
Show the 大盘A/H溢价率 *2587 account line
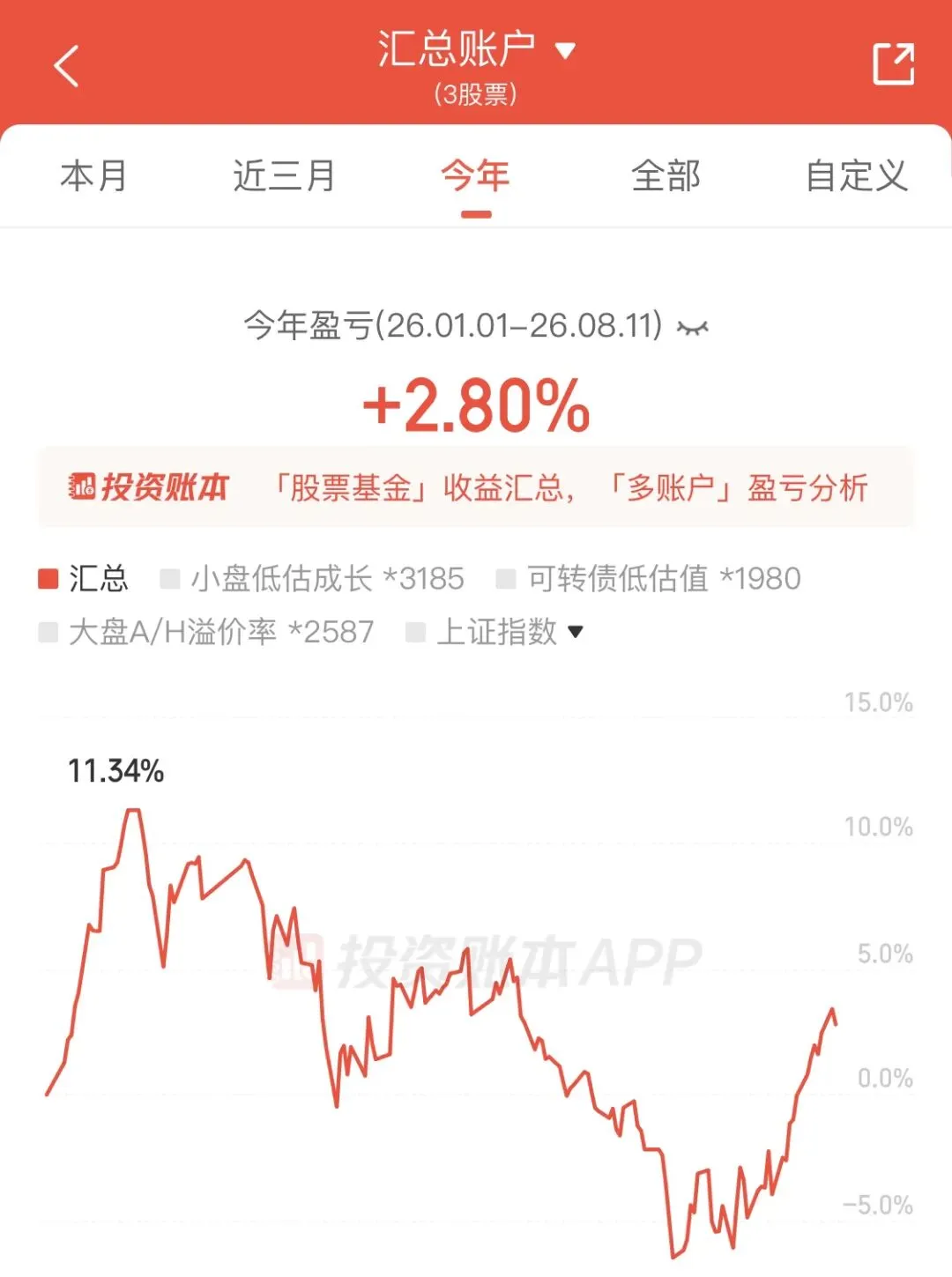click(206, 632)
